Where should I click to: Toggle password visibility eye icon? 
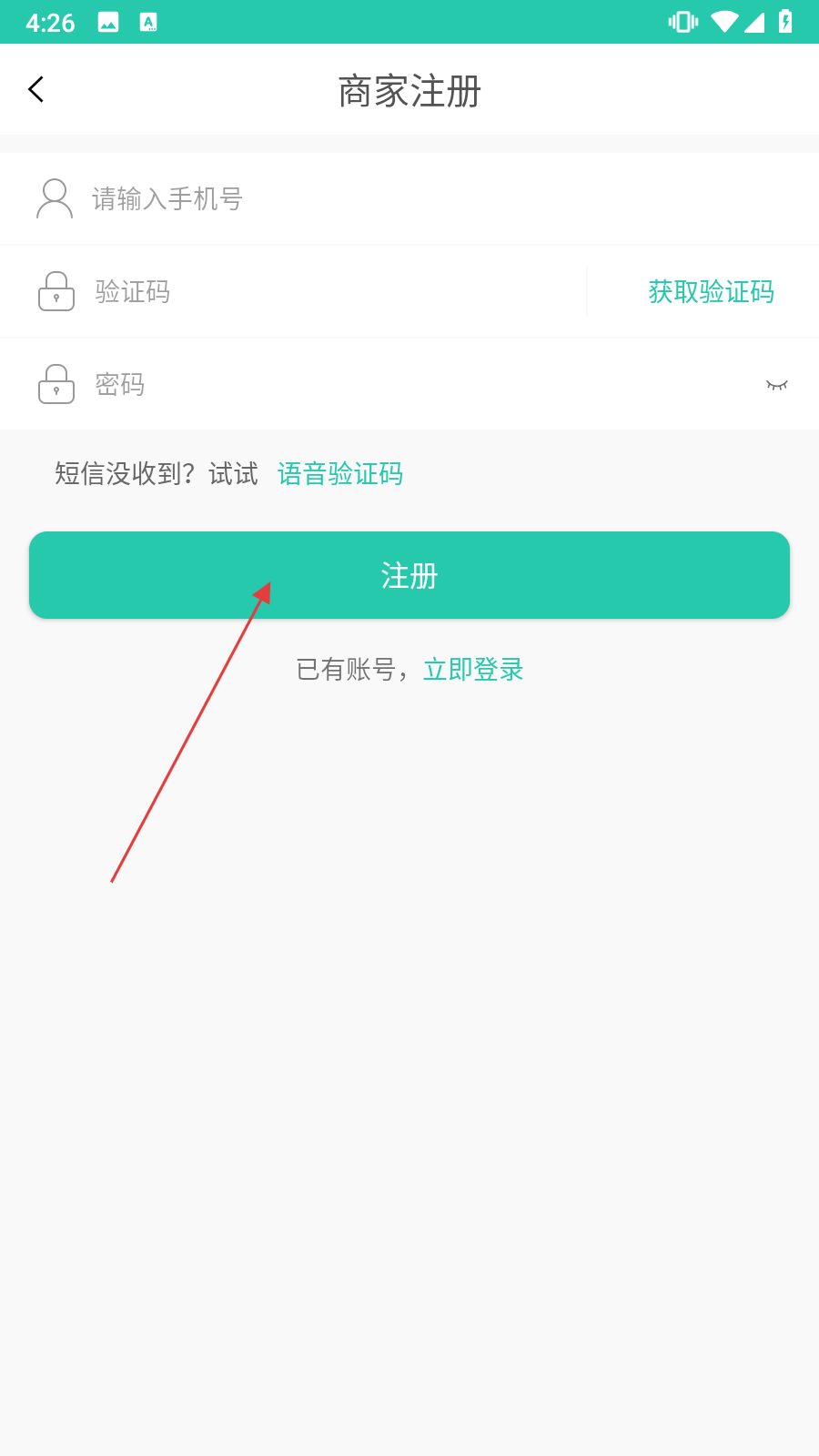776,385
